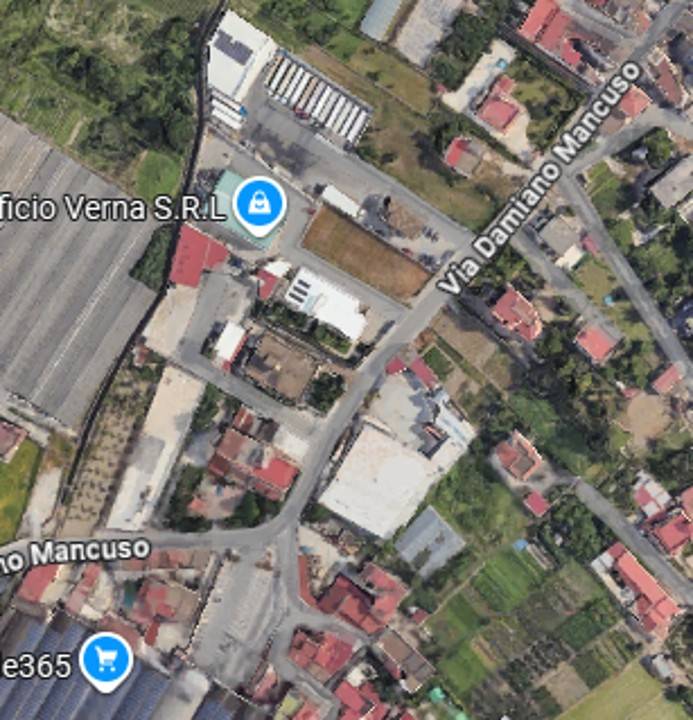Image resolution: width=693 pixels, height=720 pixels.
Task: Select the e365 shopping cart pin
Action: click(106, 659)
